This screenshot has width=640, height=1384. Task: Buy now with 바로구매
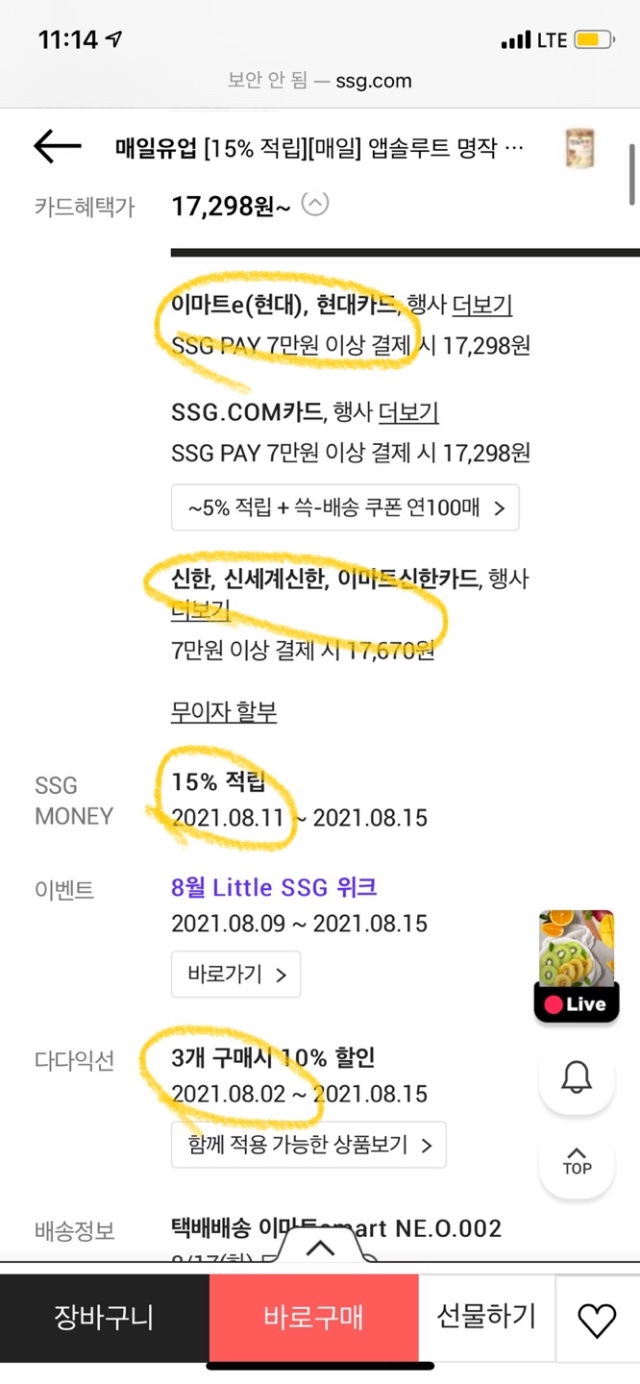click(x=313, y=1317)
